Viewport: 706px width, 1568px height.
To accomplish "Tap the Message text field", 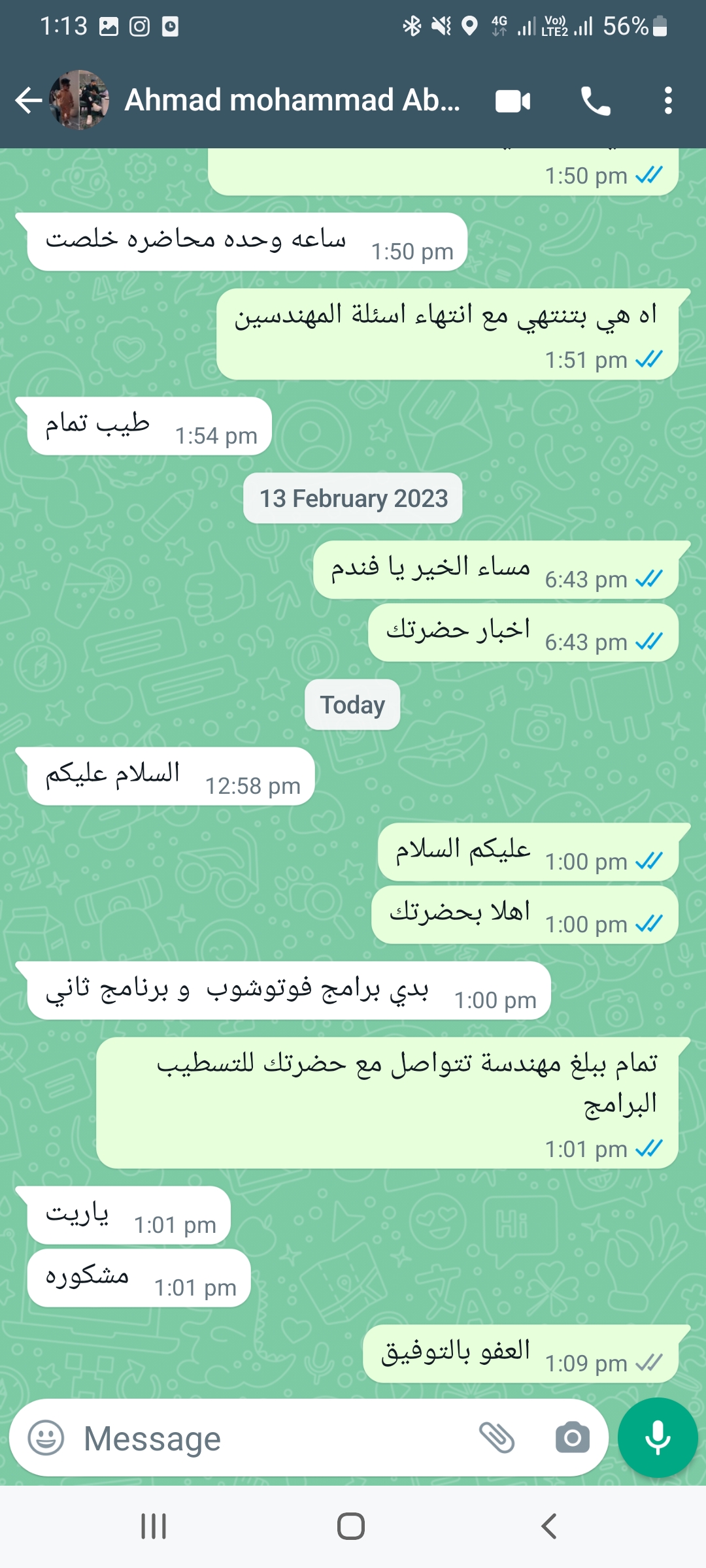I will pyautogui.click(x=275, y=1438).
